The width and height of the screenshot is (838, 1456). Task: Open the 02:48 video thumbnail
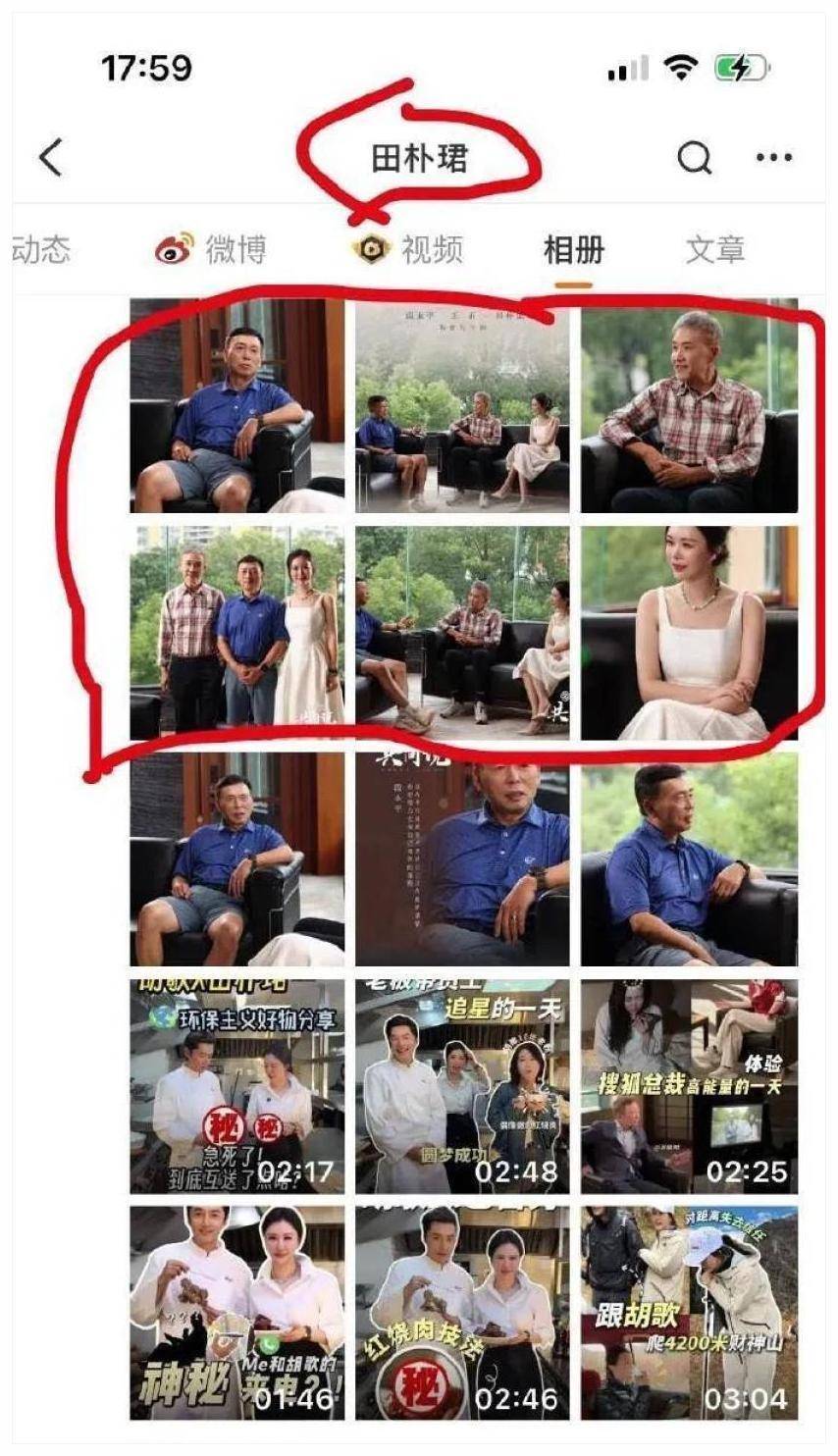462,1086
